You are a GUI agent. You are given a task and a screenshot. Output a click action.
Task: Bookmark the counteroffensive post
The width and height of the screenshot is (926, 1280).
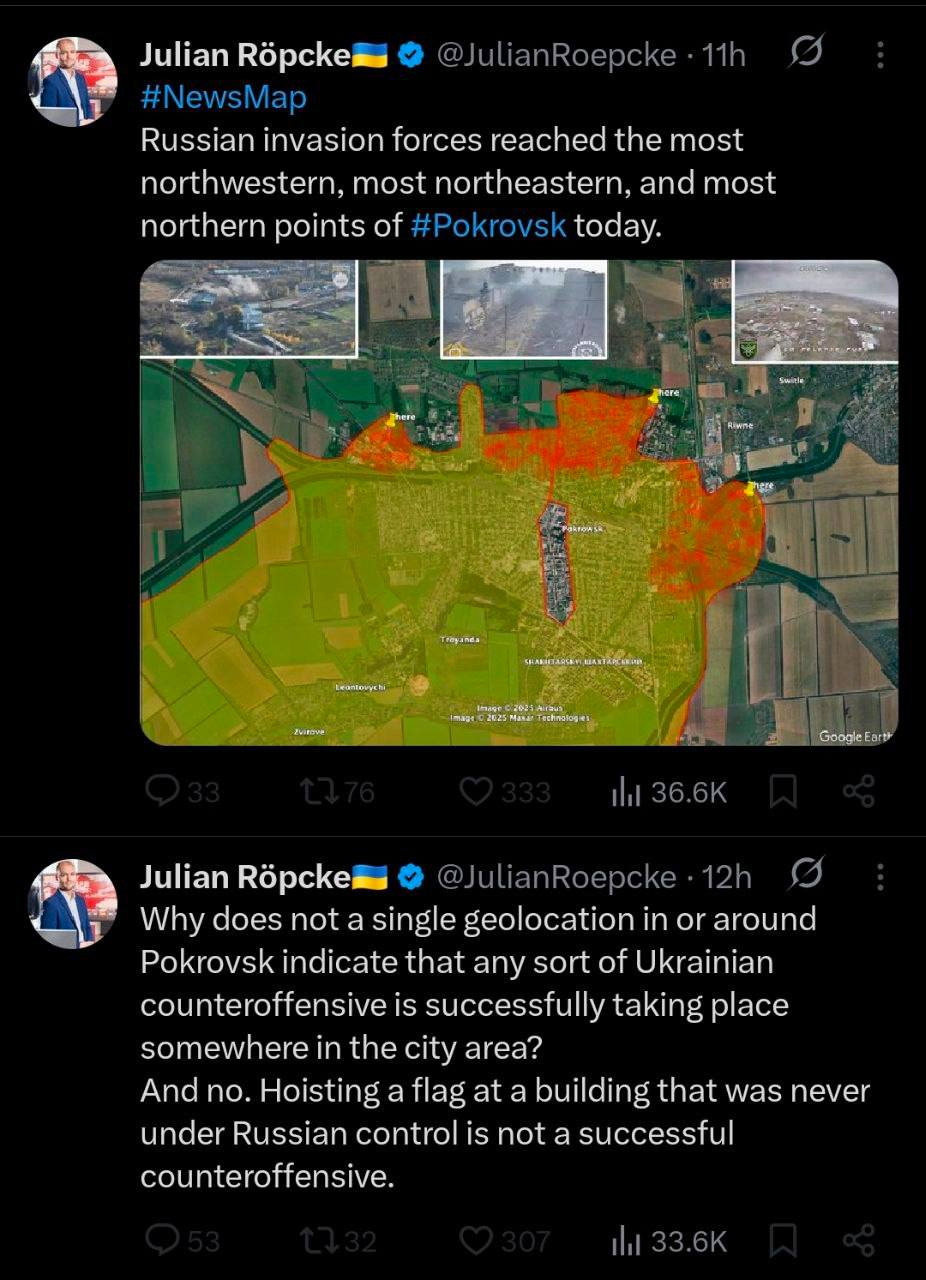point(783,1241)
